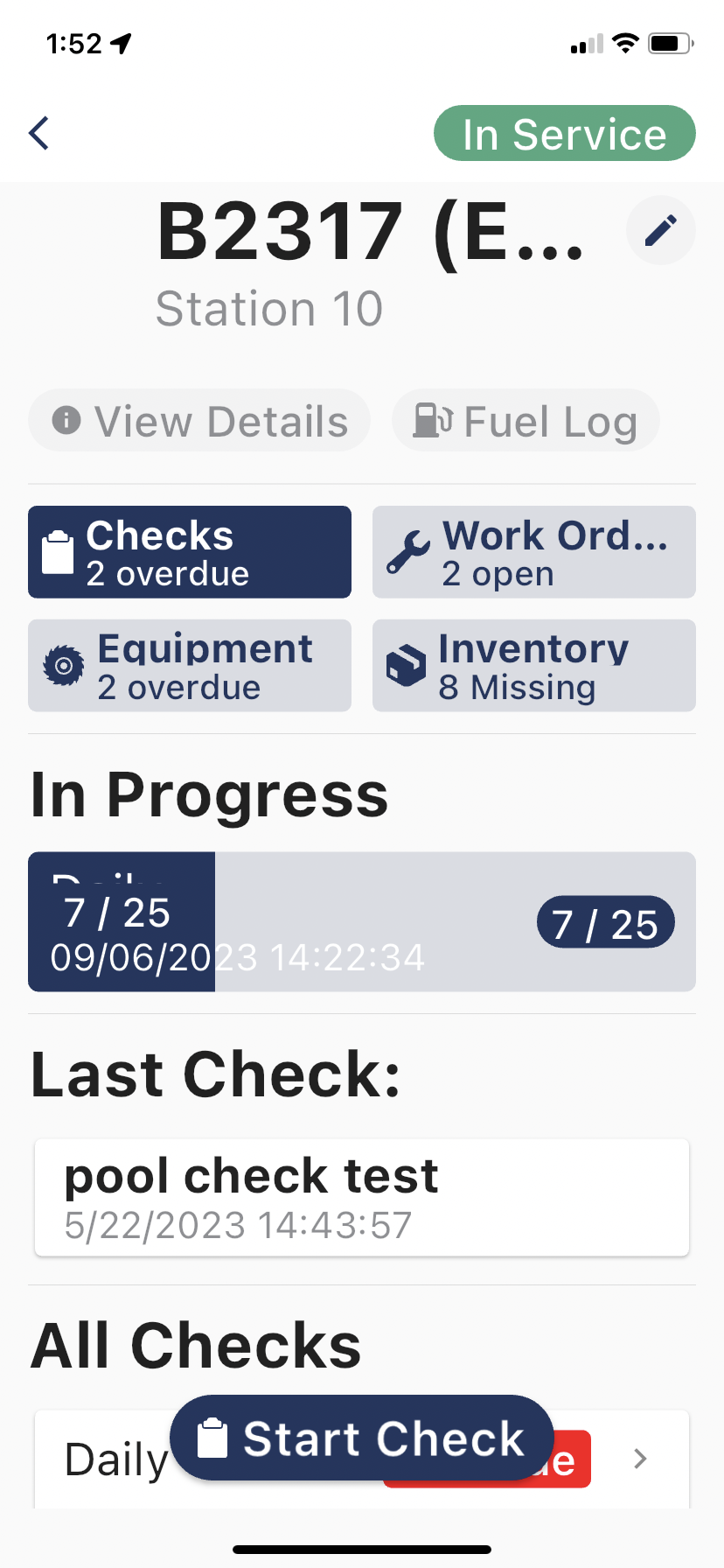Go back using the top-left arrow
This screenshot has width=724, height=1568.
(x=39, y=134)
